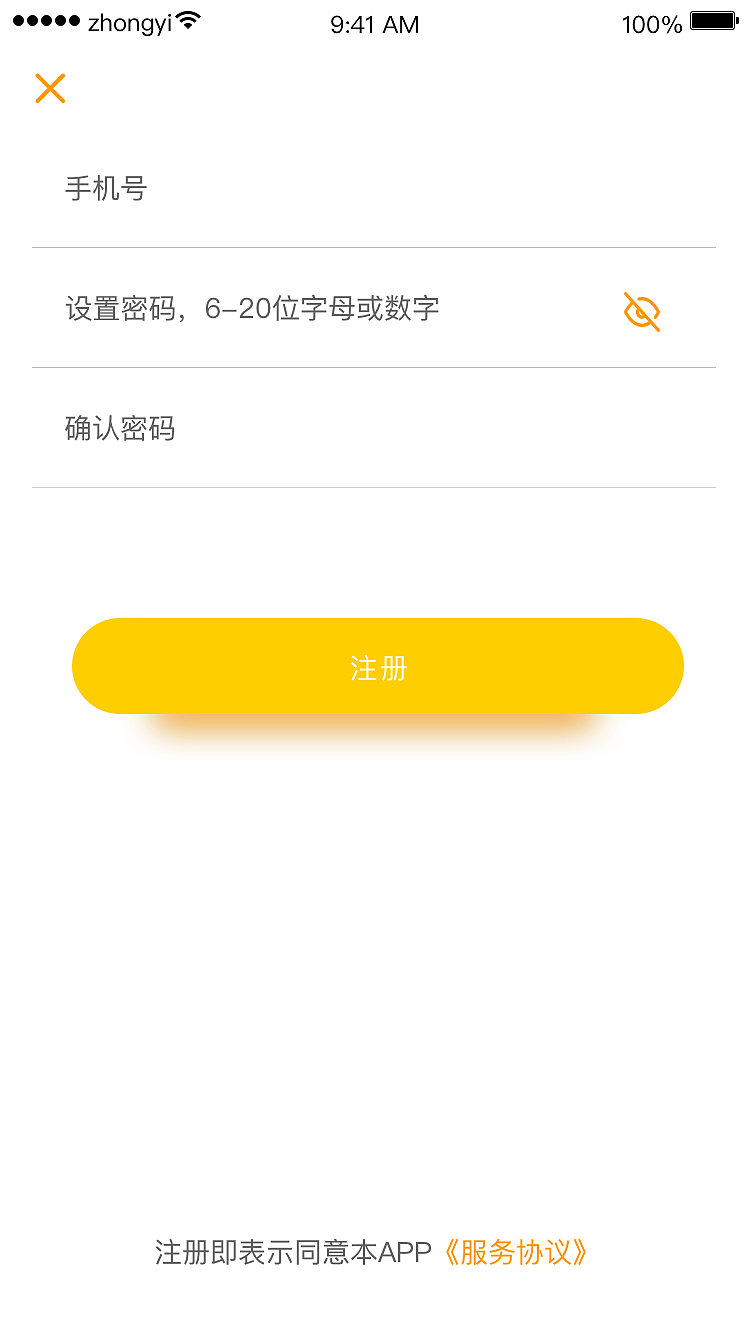Reveal password characters with the visibility toggle
This screenshot has width=750, height=1334.
tap(641, 311)
